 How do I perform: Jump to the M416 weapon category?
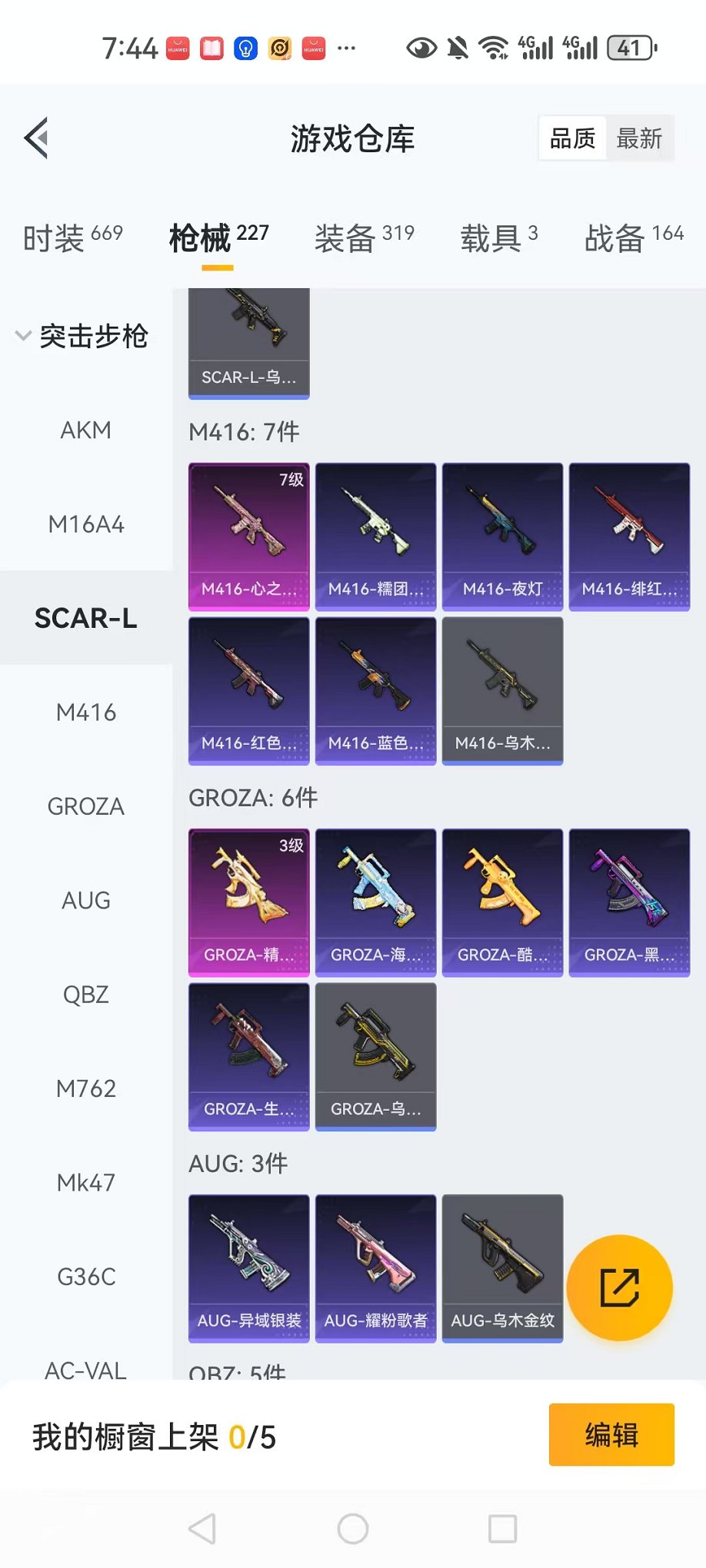pyautogui.click(x=85, y=713)
